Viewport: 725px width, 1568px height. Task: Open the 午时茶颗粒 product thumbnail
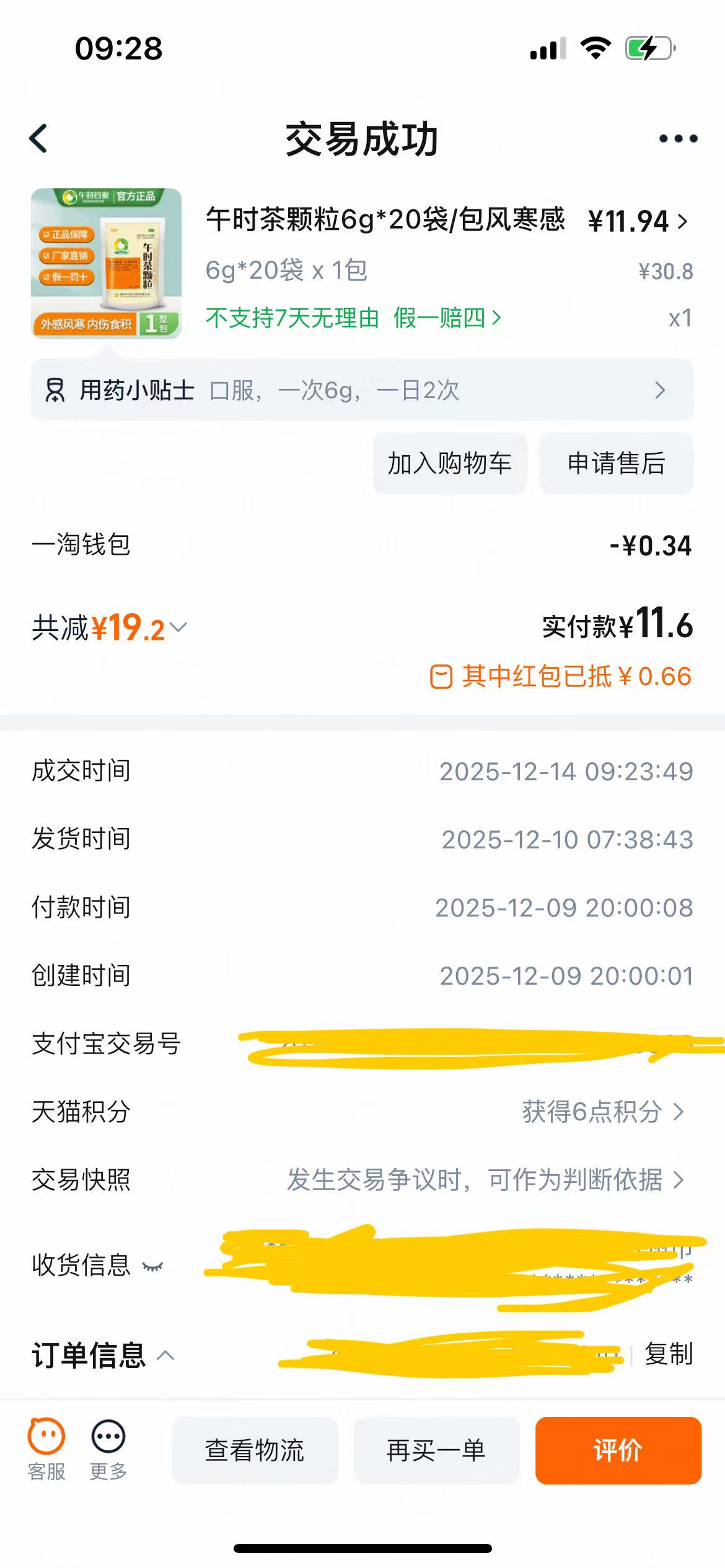pos(106,264)
